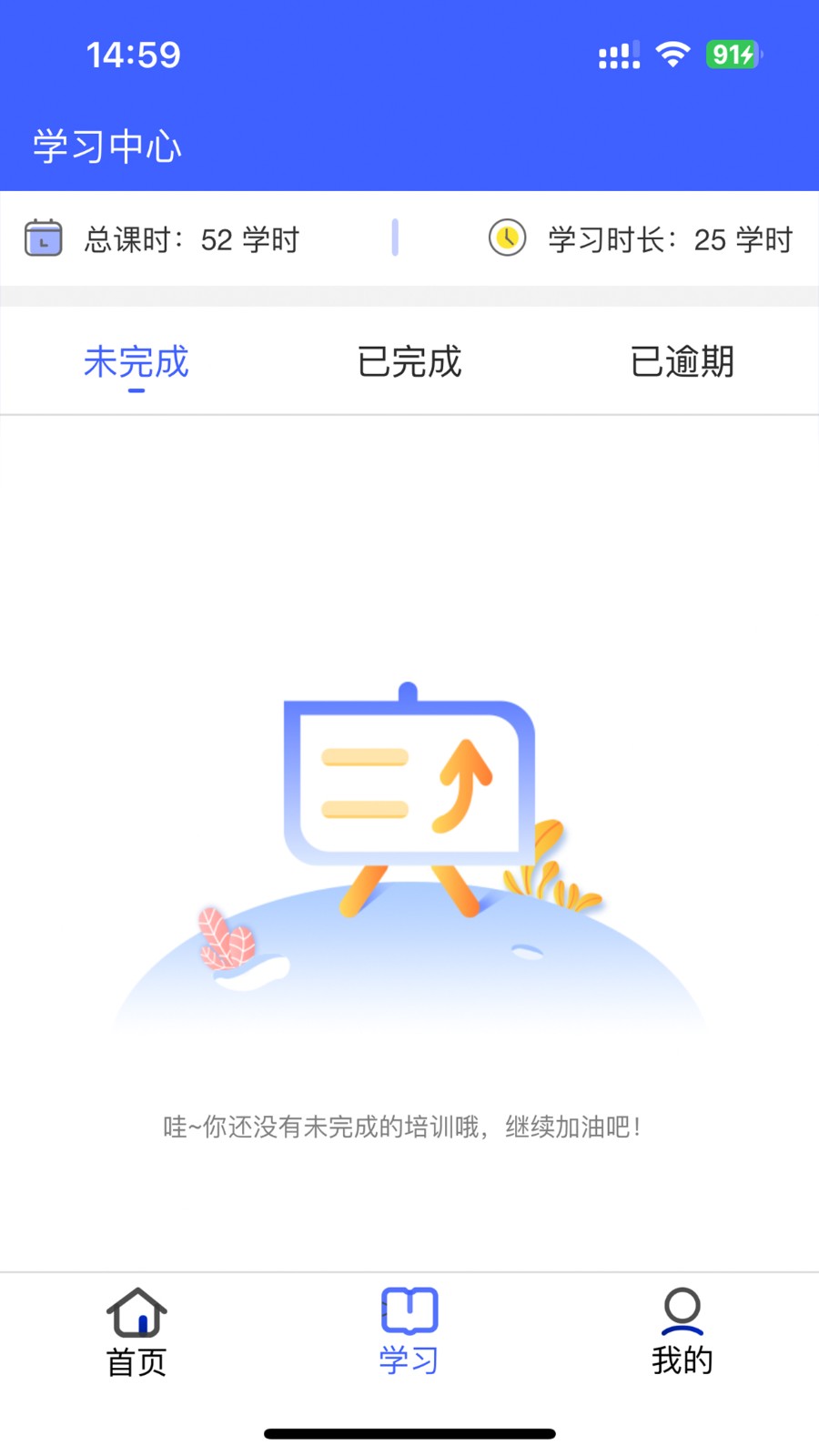Tap the battery indicator in status bar
This screenshot has width=819, height=1456.
(x=732, y=56)
